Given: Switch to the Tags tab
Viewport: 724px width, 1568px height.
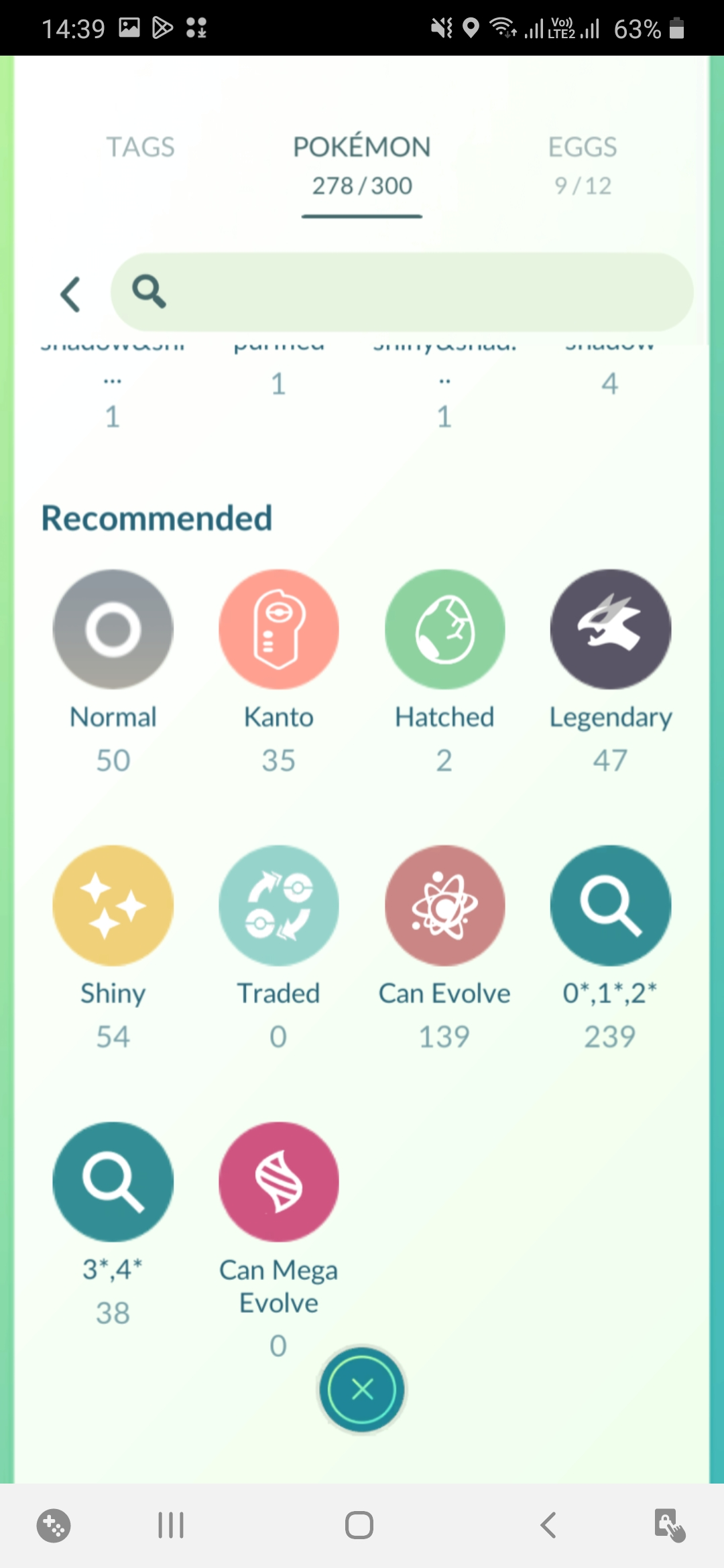Looking at the screenshot, I should click(141, 147).
